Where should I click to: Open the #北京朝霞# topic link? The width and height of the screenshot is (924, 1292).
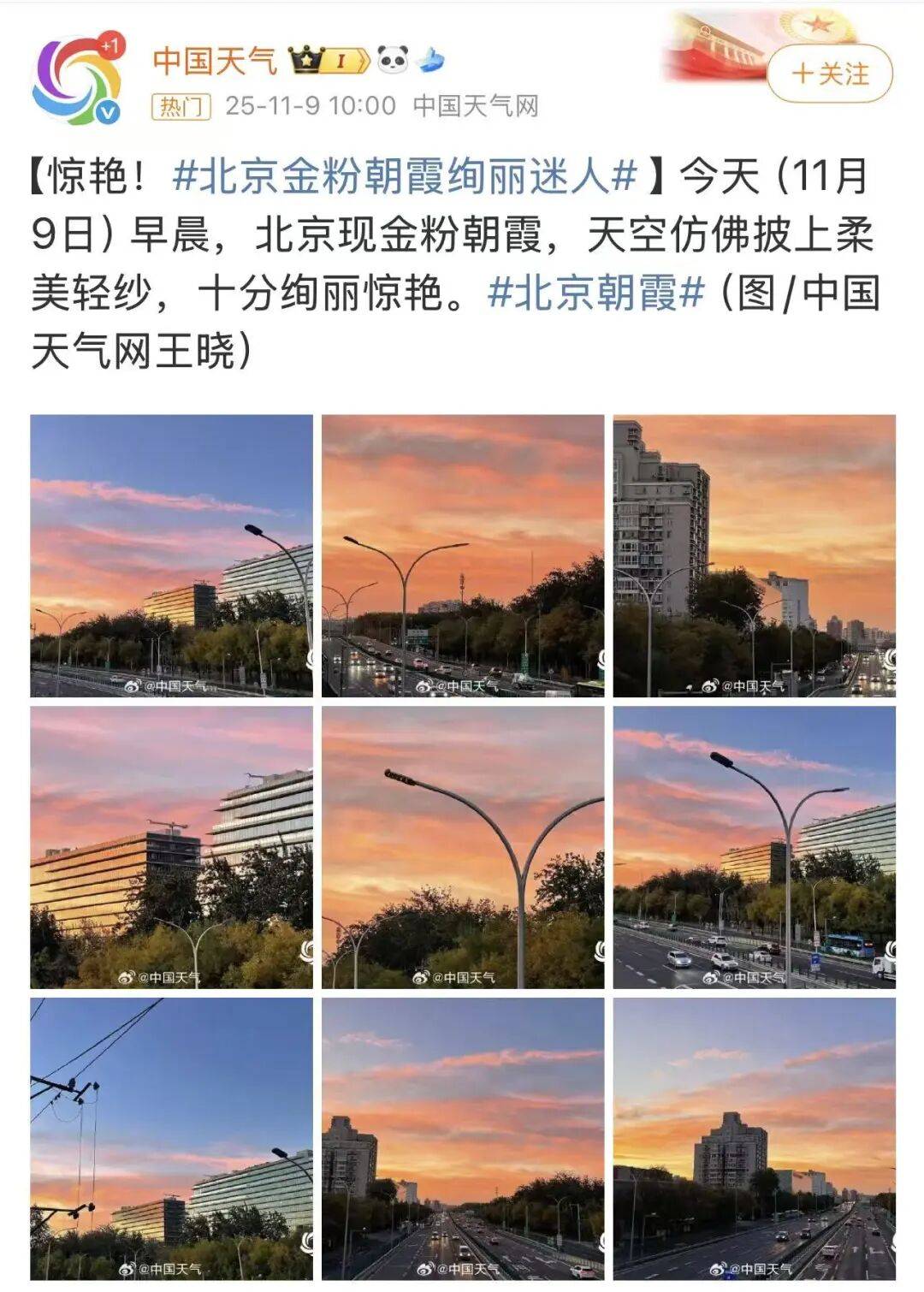[x=595, y=293]
